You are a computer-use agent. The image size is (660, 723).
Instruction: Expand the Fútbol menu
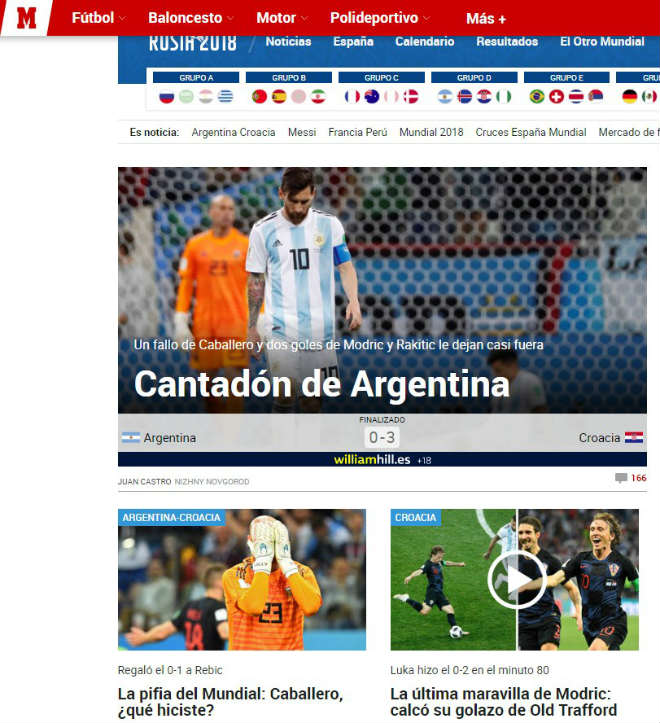pyautogui.click(x=98, y=18)
